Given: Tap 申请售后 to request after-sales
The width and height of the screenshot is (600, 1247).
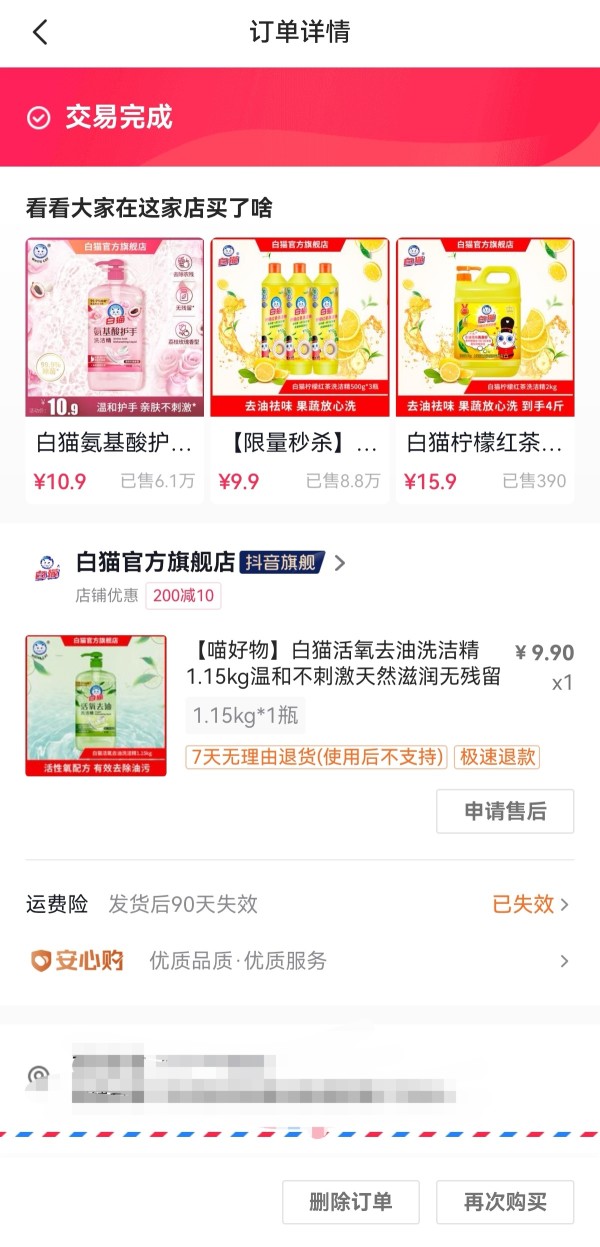Looking at the screenshot, I should click(505, 811).
